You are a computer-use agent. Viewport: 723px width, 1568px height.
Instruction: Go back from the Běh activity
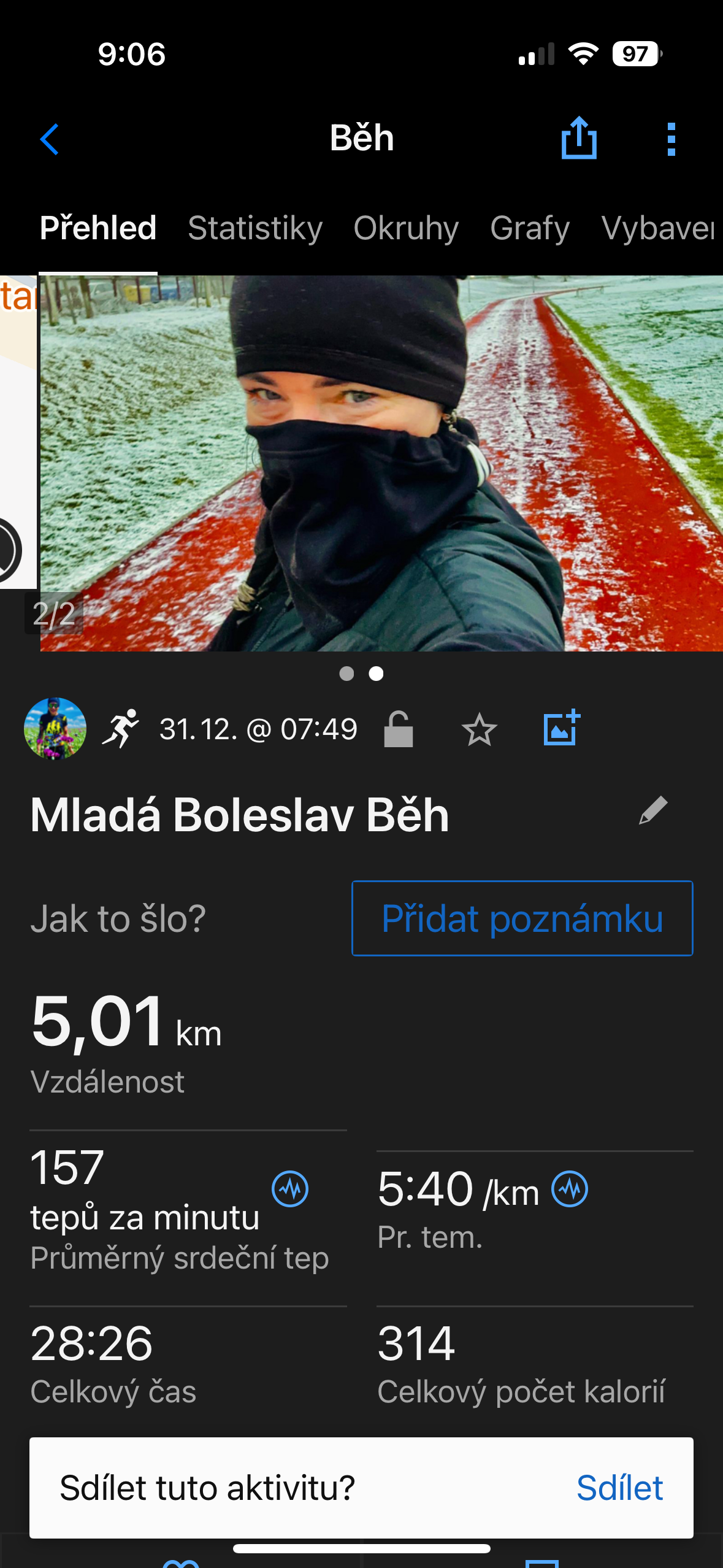tap(50, 139)
